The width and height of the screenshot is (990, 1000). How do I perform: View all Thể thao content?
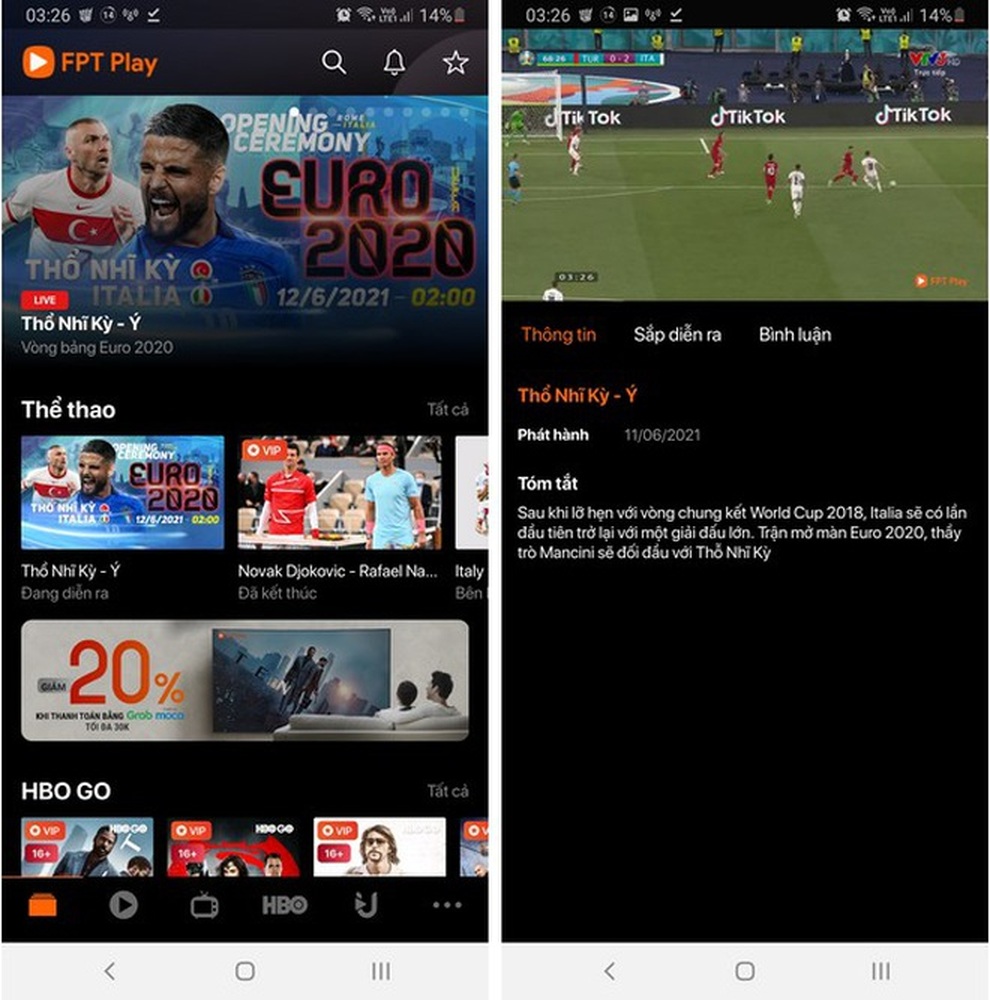[447, 409]
